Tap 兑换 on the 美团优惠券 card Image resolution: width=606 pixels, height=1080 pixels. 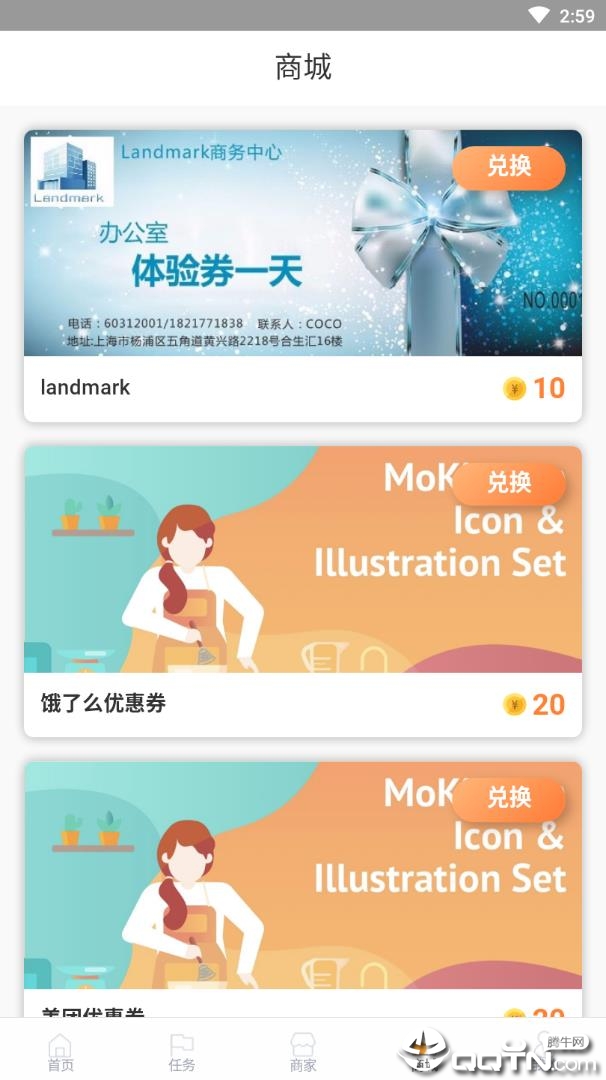point(508,798)
